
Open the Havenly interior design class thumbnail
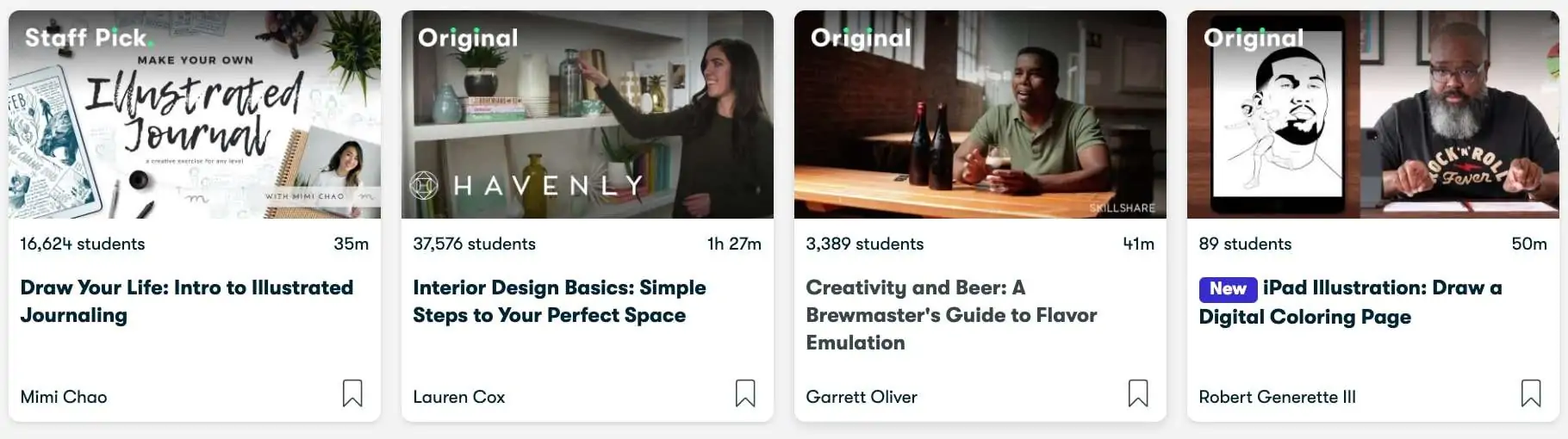click(x=587, y=114)
